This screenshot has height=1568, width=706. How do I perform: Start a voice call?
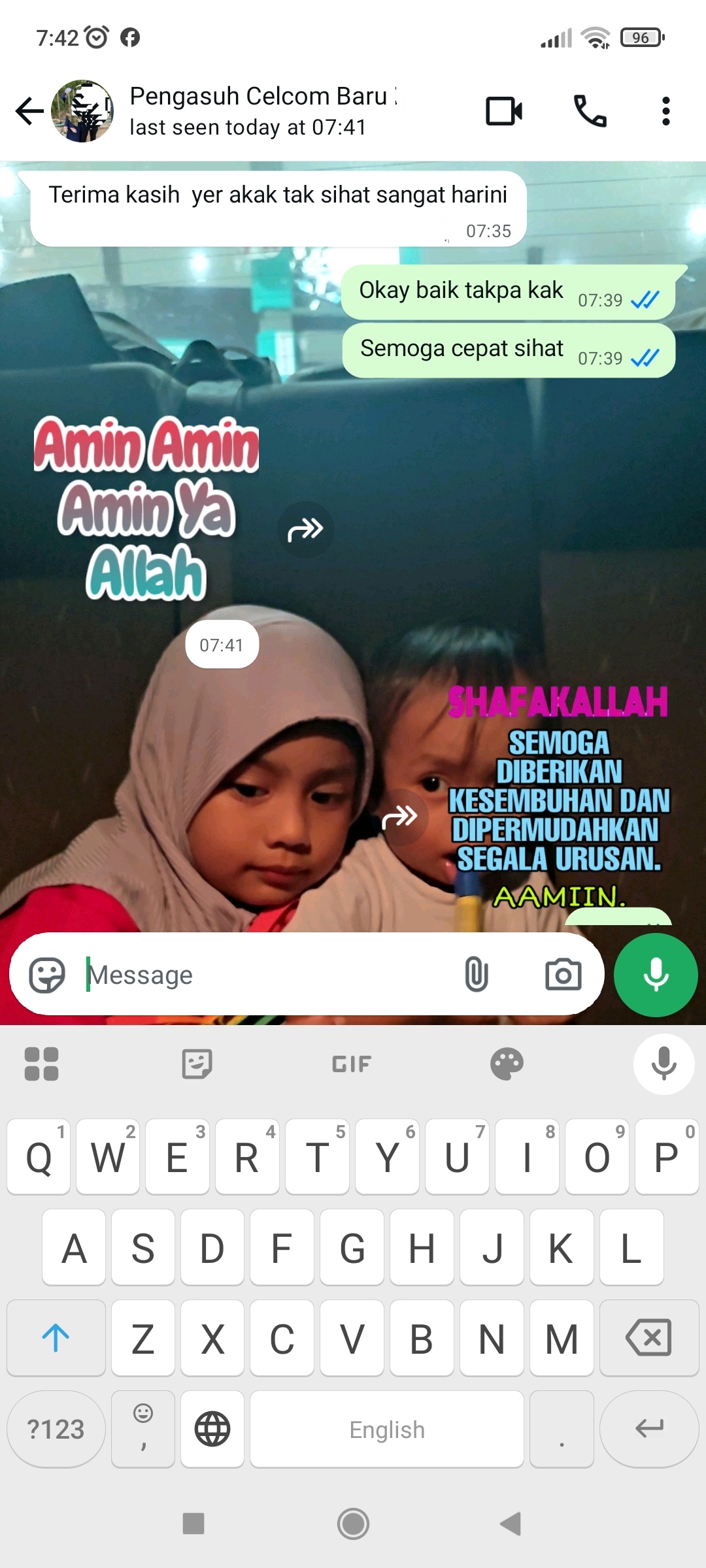click(x=590, y=111)
